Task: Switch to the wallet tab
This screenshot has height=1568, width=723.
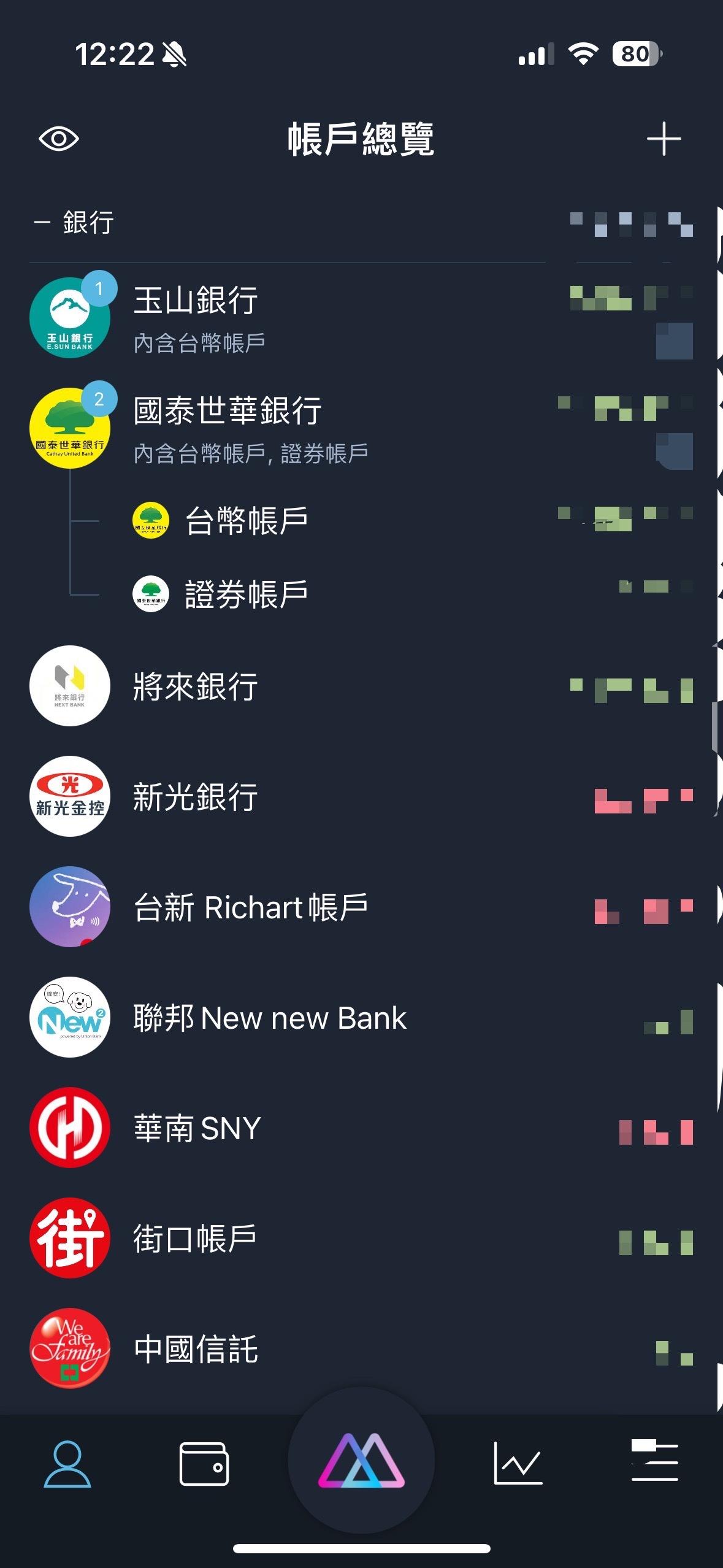Action: pos(204,1464)
